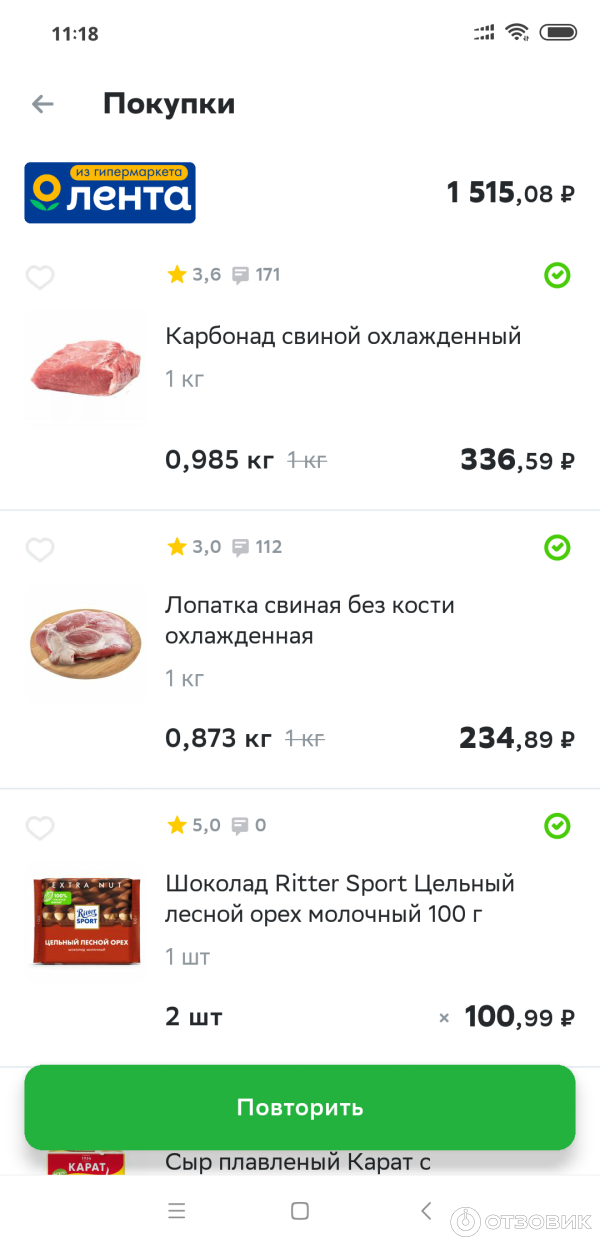Go back from the Покупки screen
This screenshot has height=1247, width=600.
[x=42, y=104]
